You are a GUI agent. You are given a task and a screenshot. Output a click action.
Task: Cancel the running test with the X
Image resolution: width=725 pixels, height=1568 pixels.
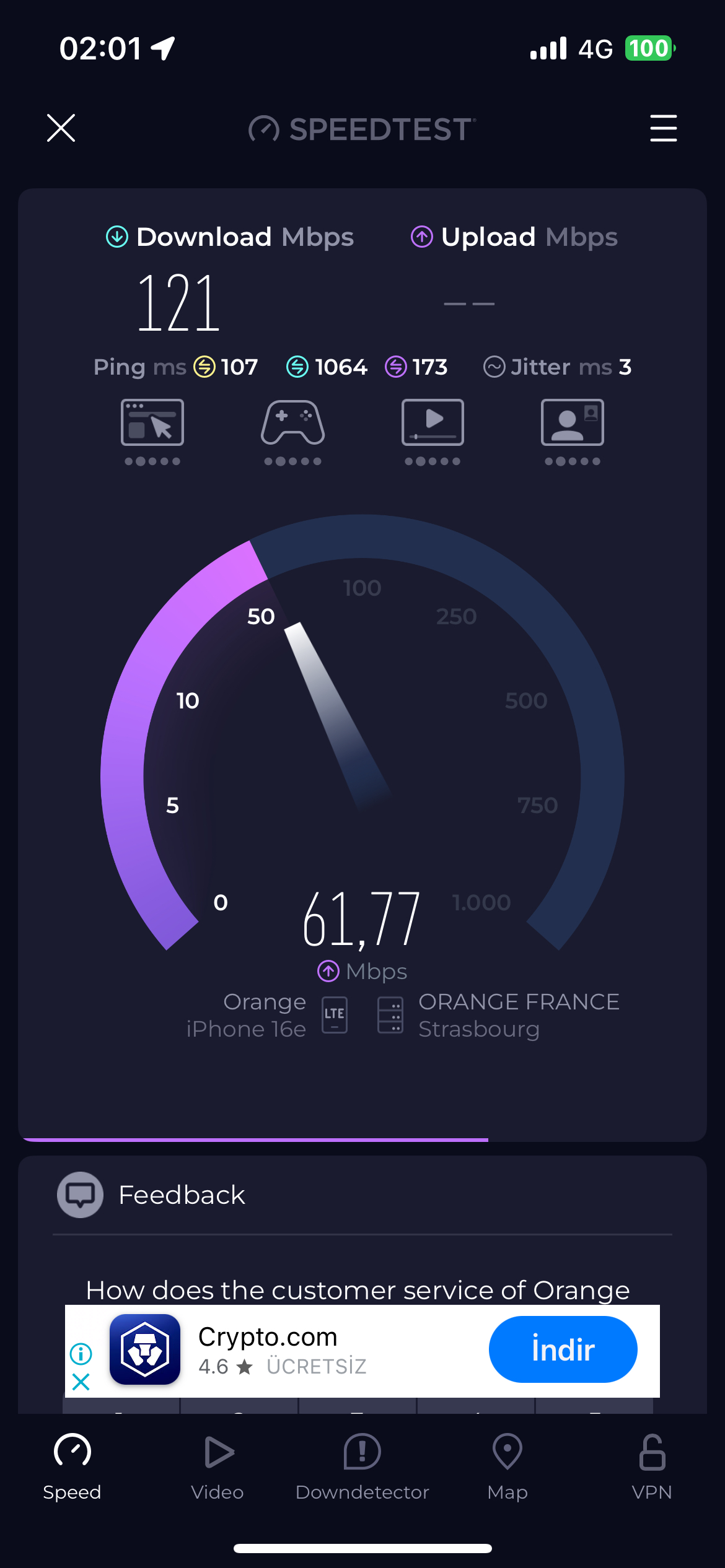[61, 128]
